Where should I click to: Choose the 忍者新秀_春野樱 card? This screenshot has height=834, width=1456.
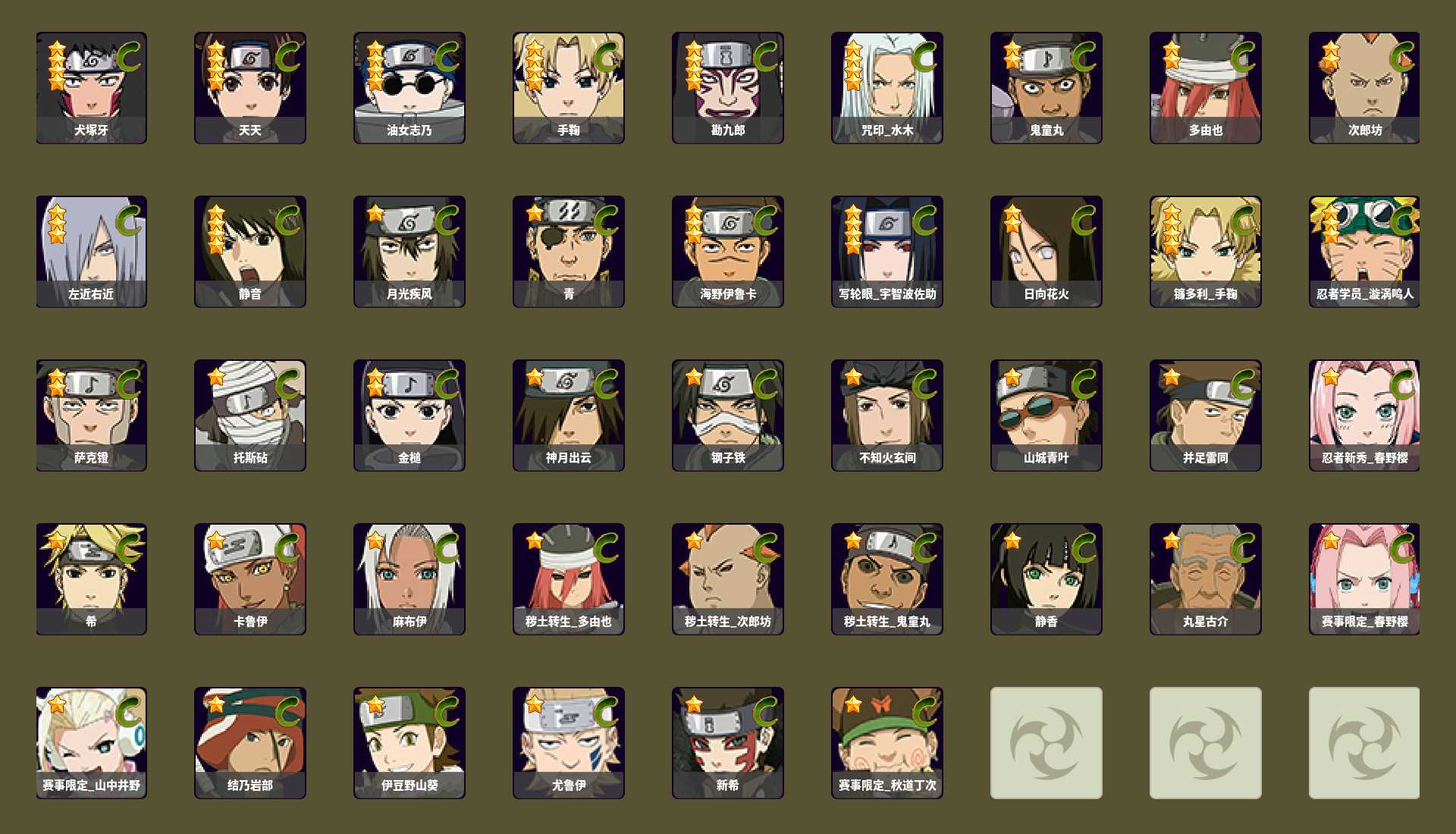click(1365, 415)
